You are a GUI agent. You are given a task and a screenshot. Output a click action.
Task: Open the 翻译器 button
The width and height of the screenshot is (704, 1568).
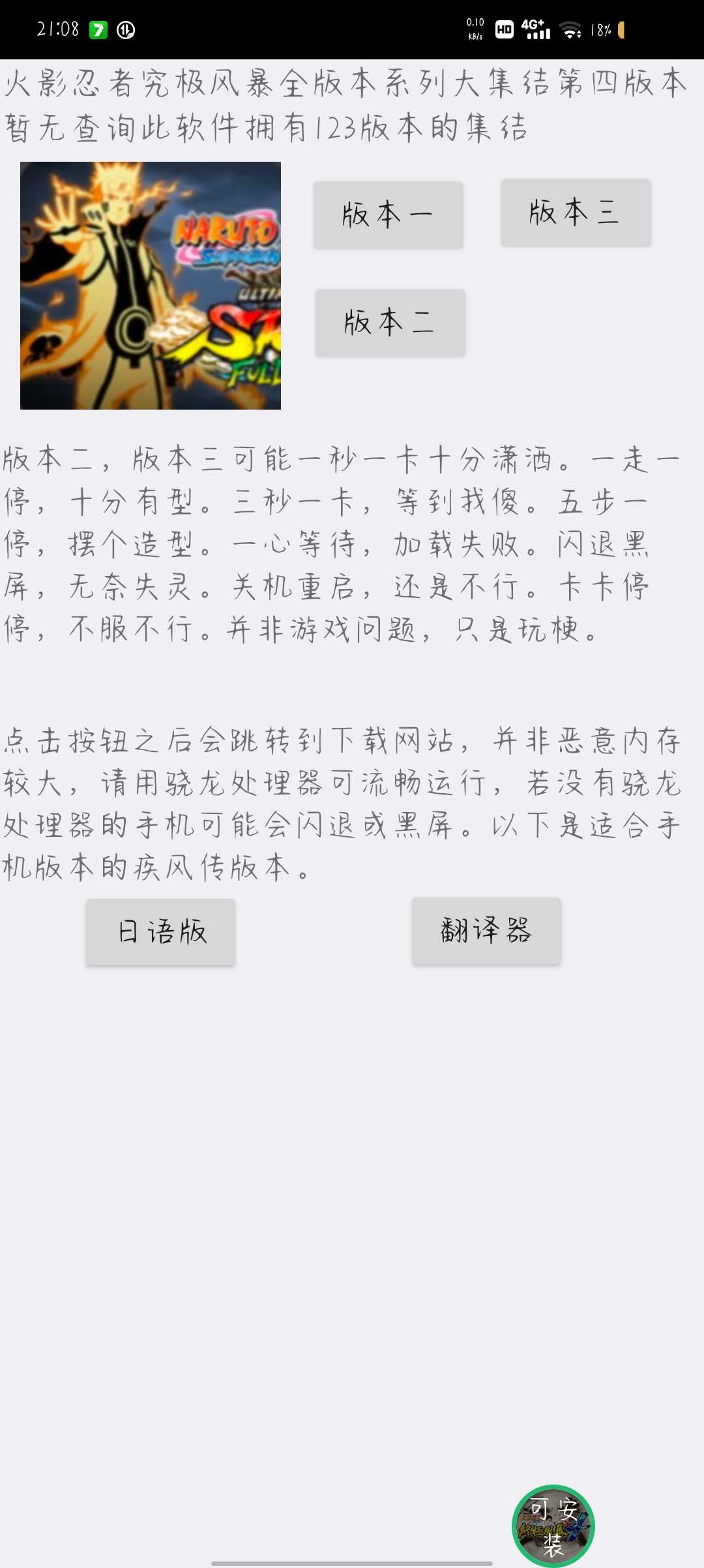click(x=486, y=930)
